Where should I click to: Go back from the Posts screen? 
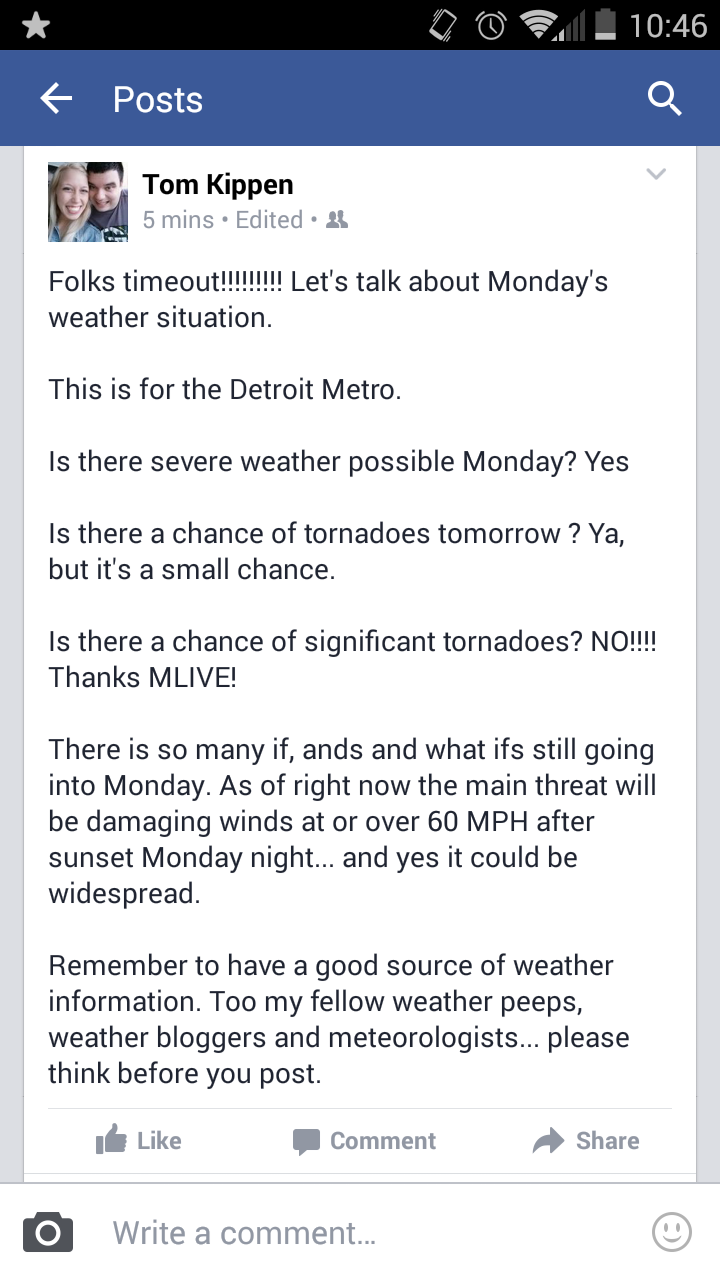pyautogui.click(x=56, y=98)
